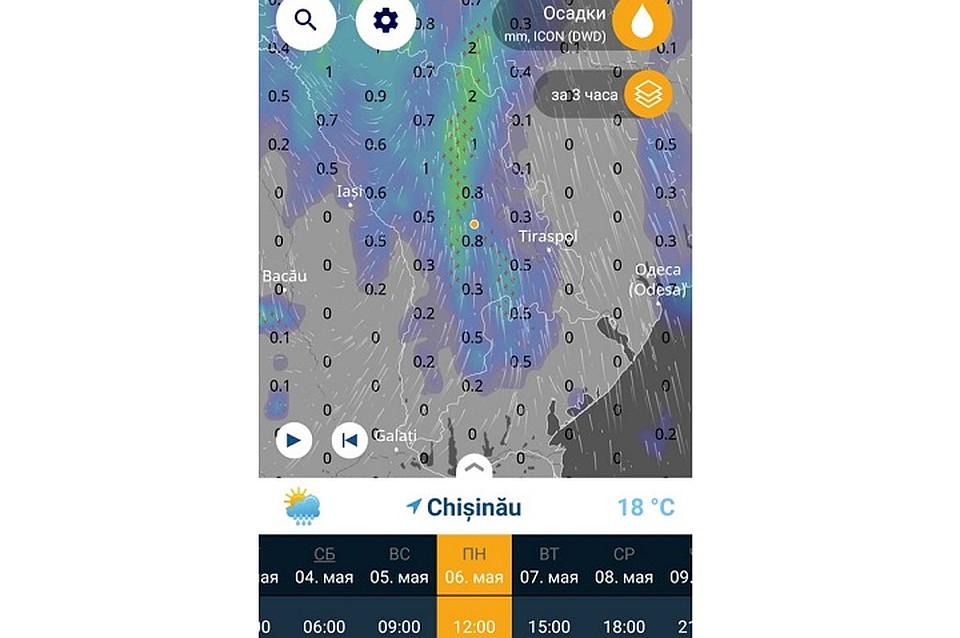Play the forecast animation

(294, 439)
